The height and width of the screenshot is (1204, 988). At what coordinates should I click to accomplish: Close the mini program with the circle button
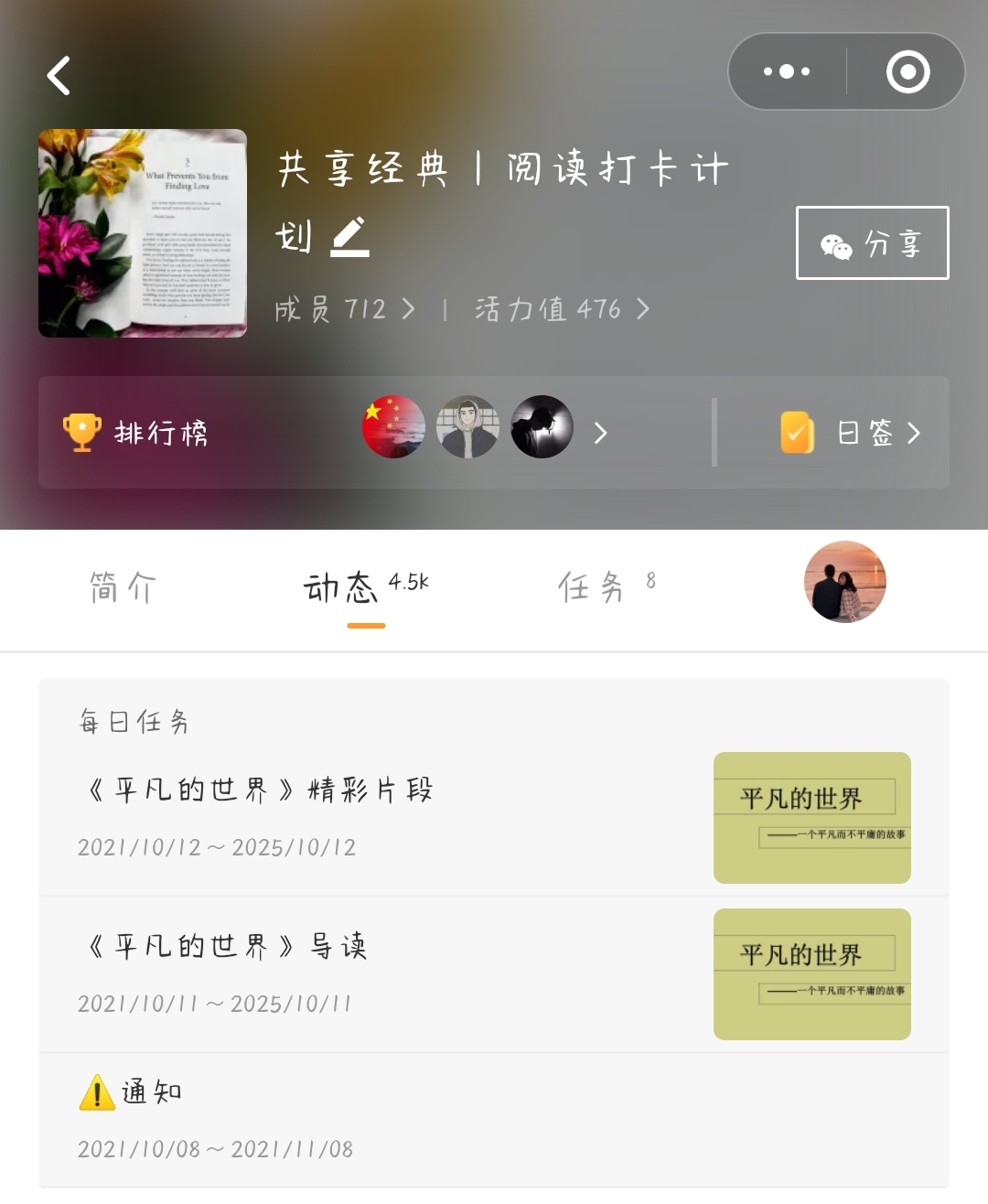point(907,72)
